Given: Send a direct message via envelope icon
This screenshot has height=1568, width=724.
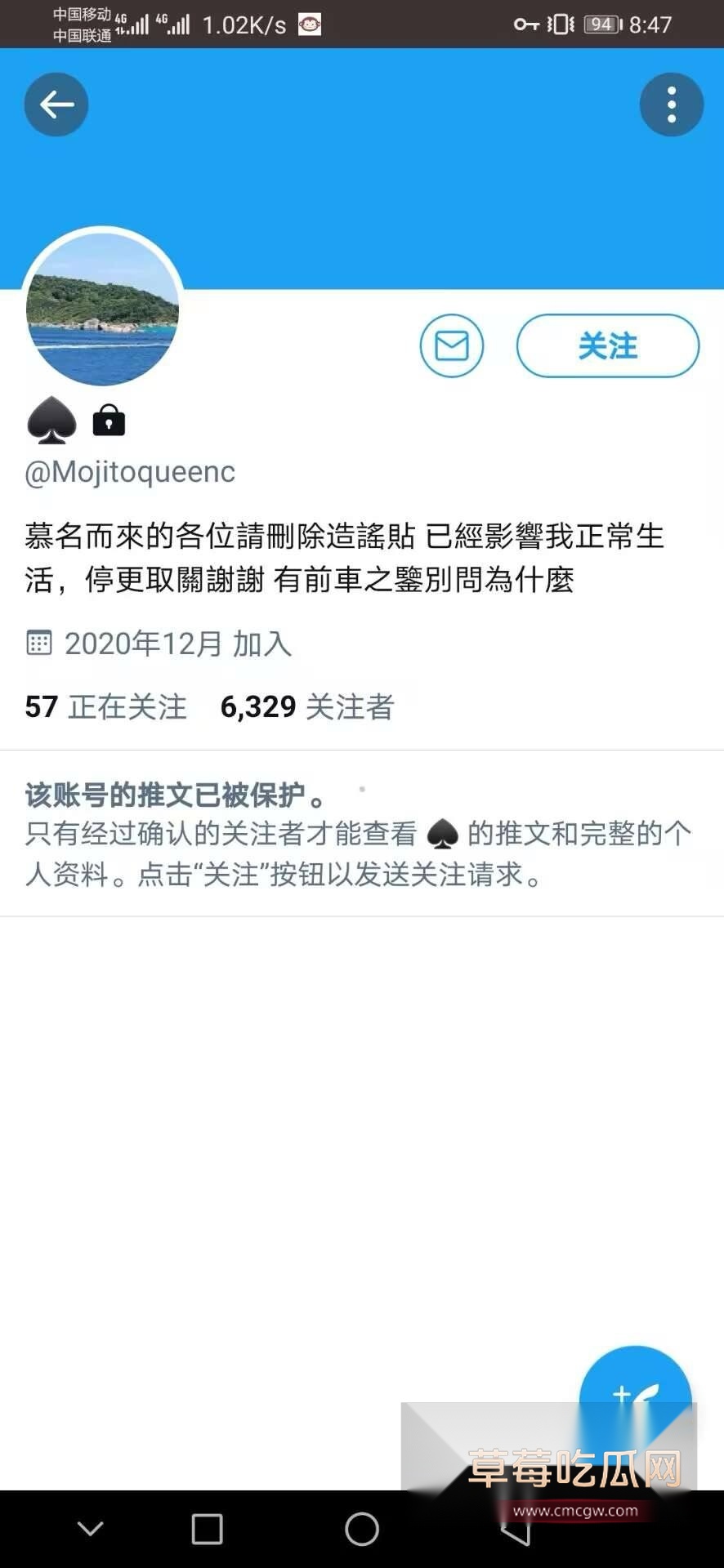Looking at the screenshot, I should coord(451,345).
